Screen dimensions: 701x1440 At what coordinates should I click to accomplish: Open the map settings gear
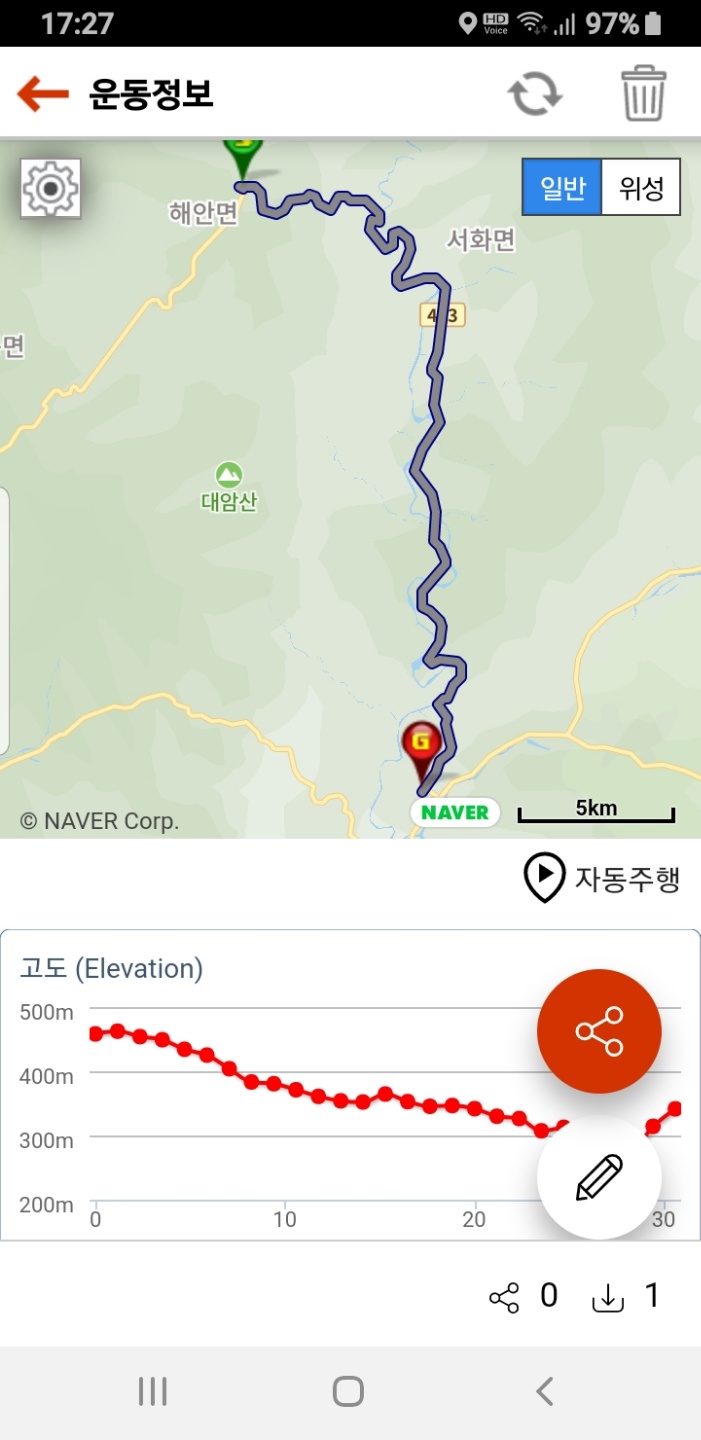click(x=50, y=188)
